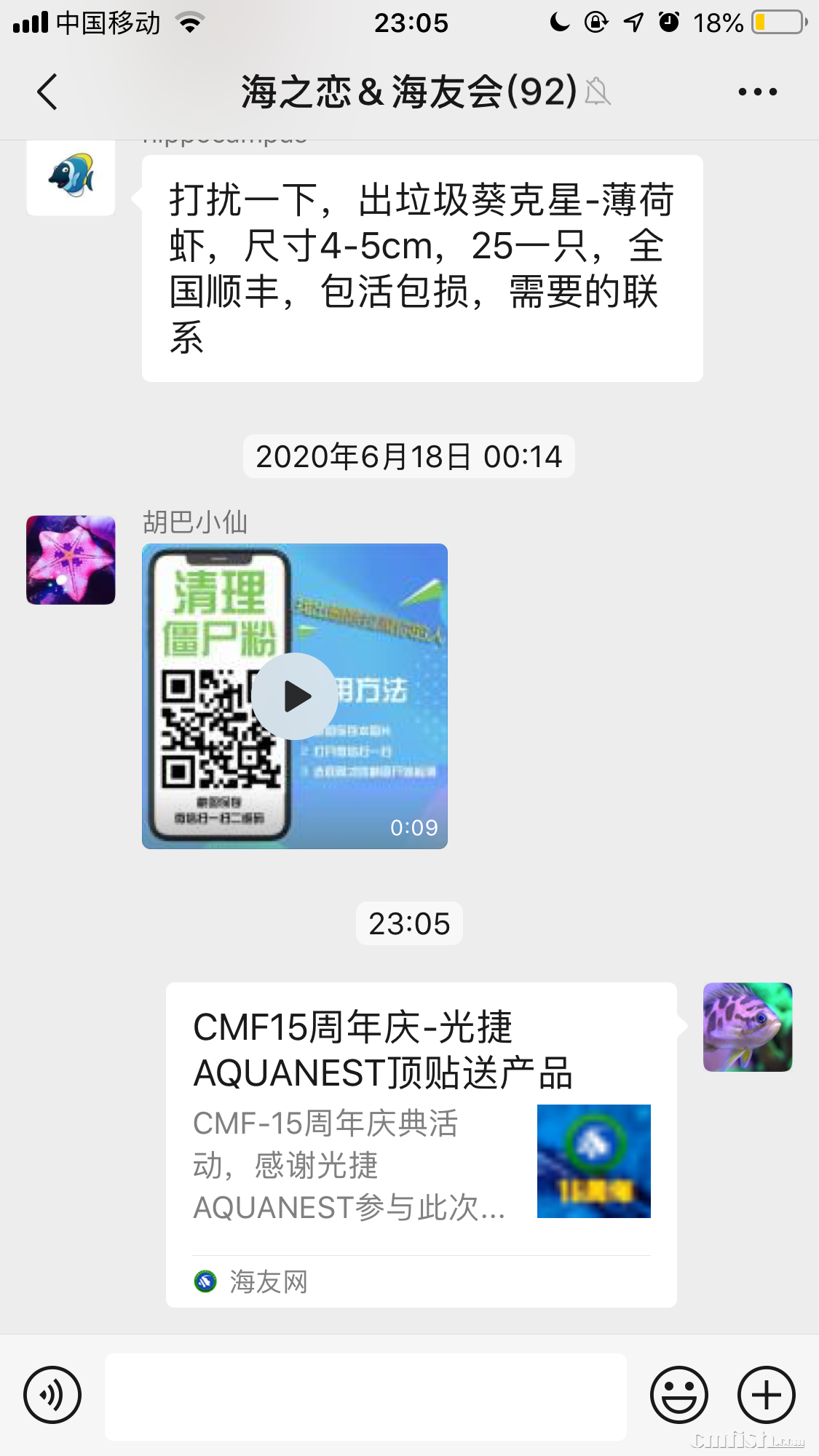Viewport: 819px width, 1456px height.
Task: Go back from the group chat
Action: click(x=48, y=92)
